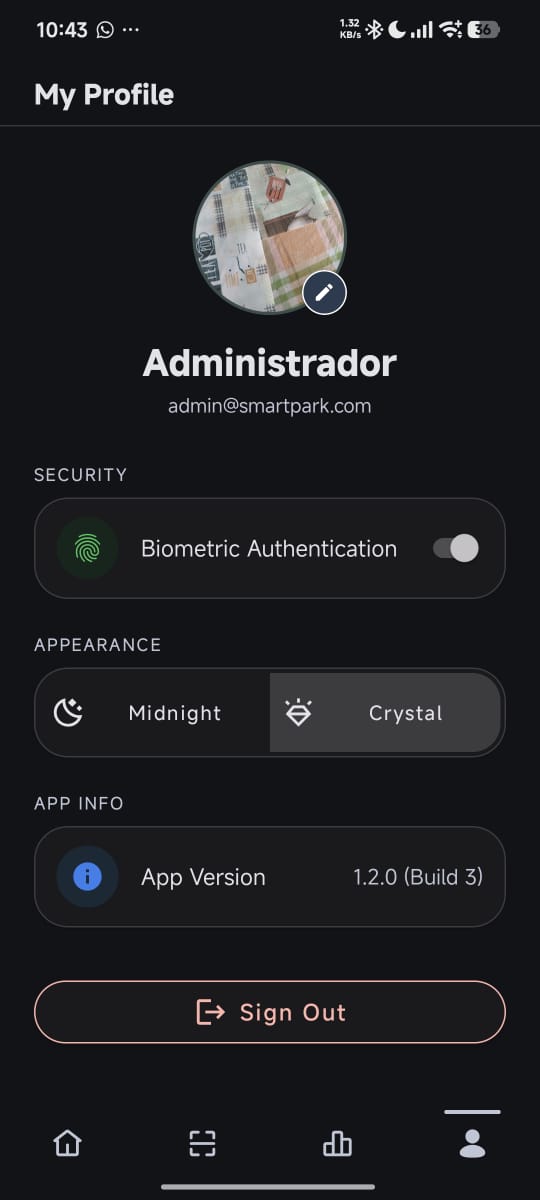This screenshot has width=540, height=1200.
Task: Open the profile tab in bottom navigation
Action: pos(472,1143)
